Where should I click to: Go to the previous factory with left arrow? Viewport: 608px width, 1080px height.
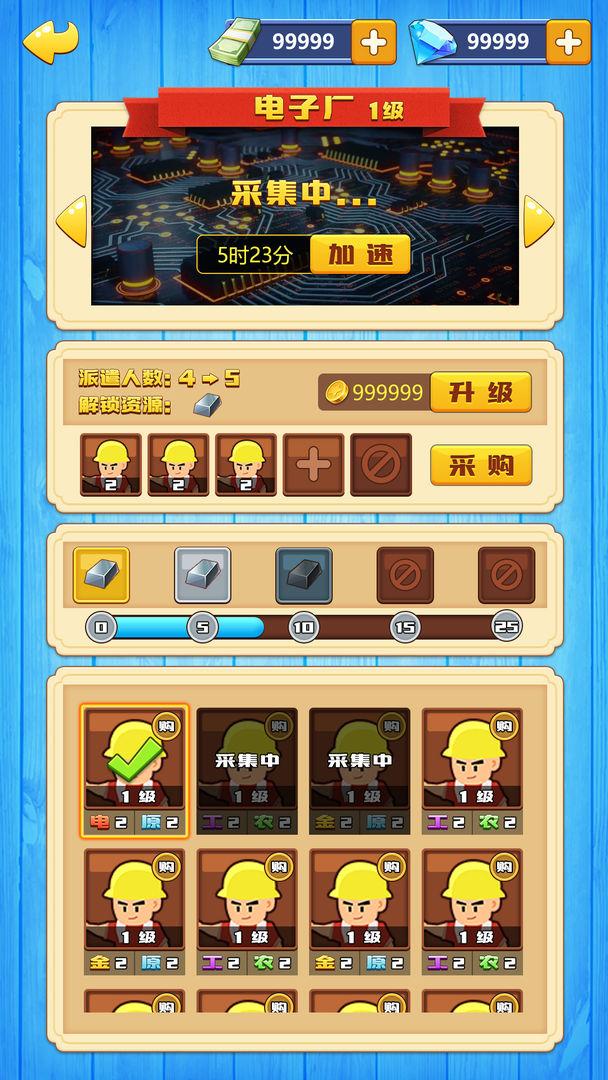[x=71, y=221]
